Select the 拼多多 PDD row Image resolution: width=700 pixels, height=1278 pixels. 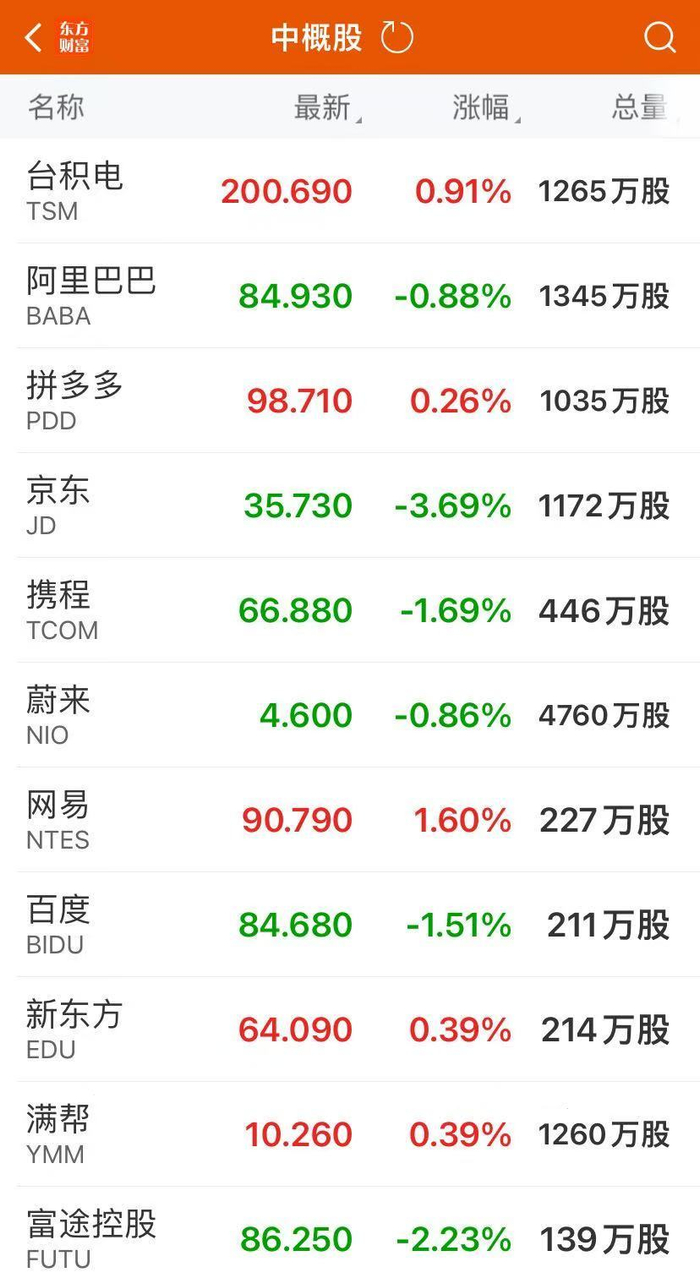tap(350, 400)
